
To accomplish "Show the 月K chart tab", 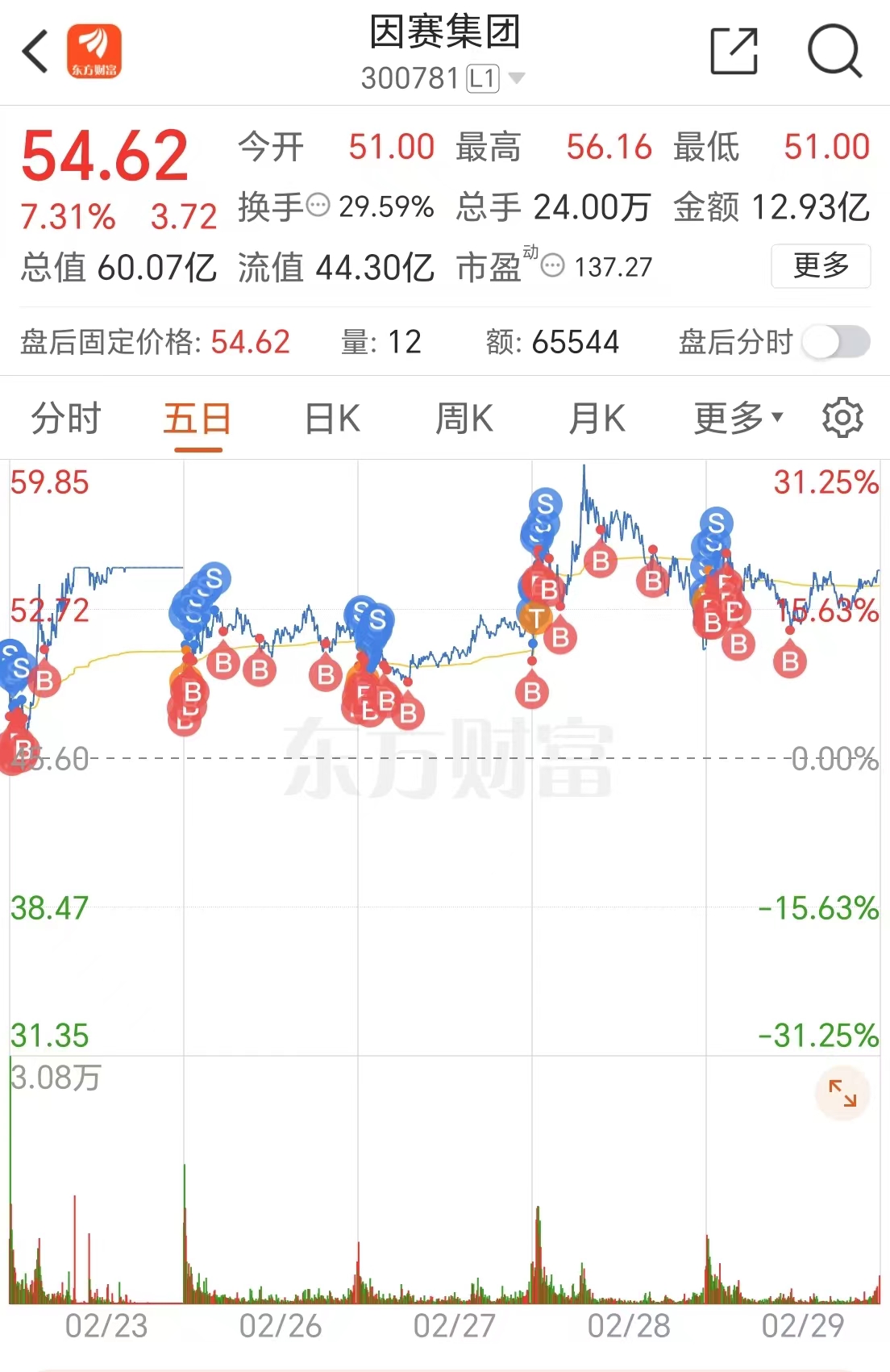I will click(x=597, y=419).
